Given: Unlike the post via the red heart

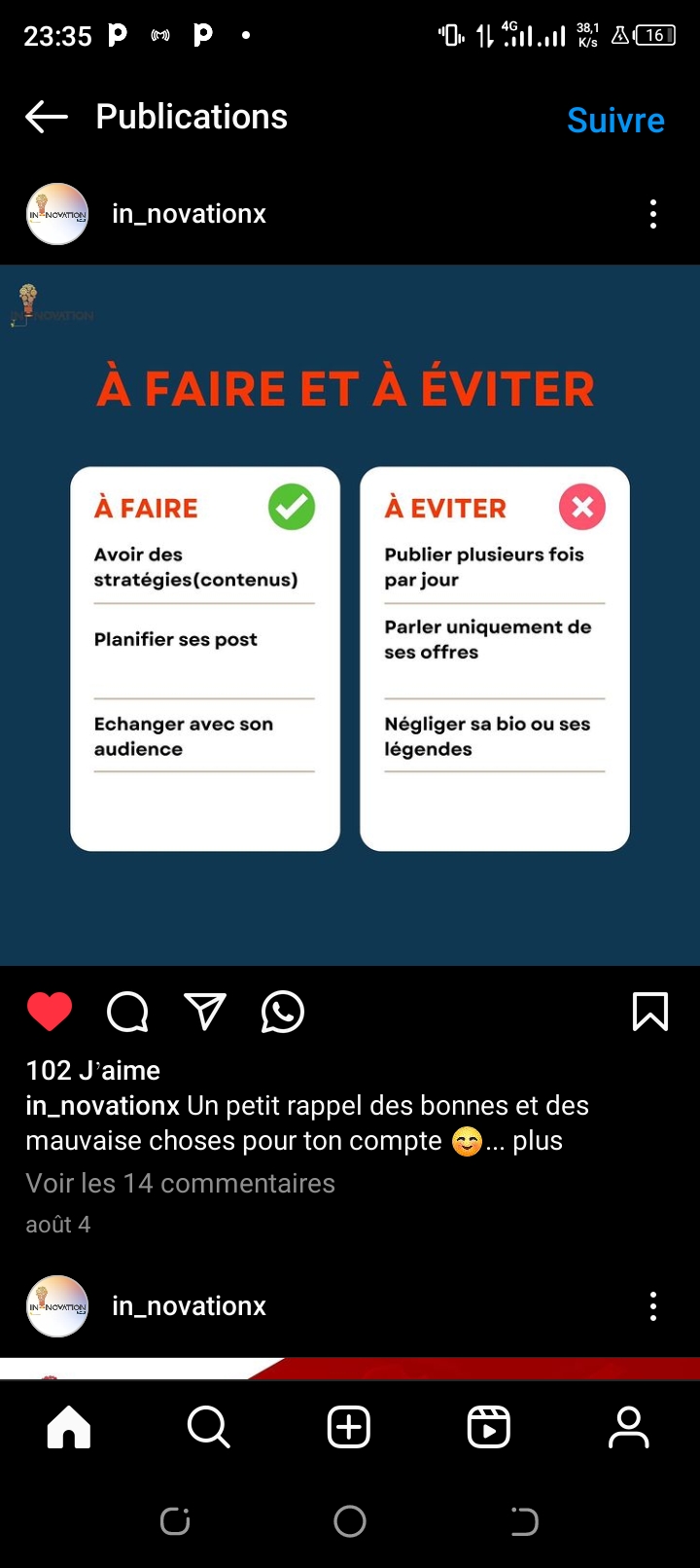Looking at the screenshot, I should pos(50,1012).
